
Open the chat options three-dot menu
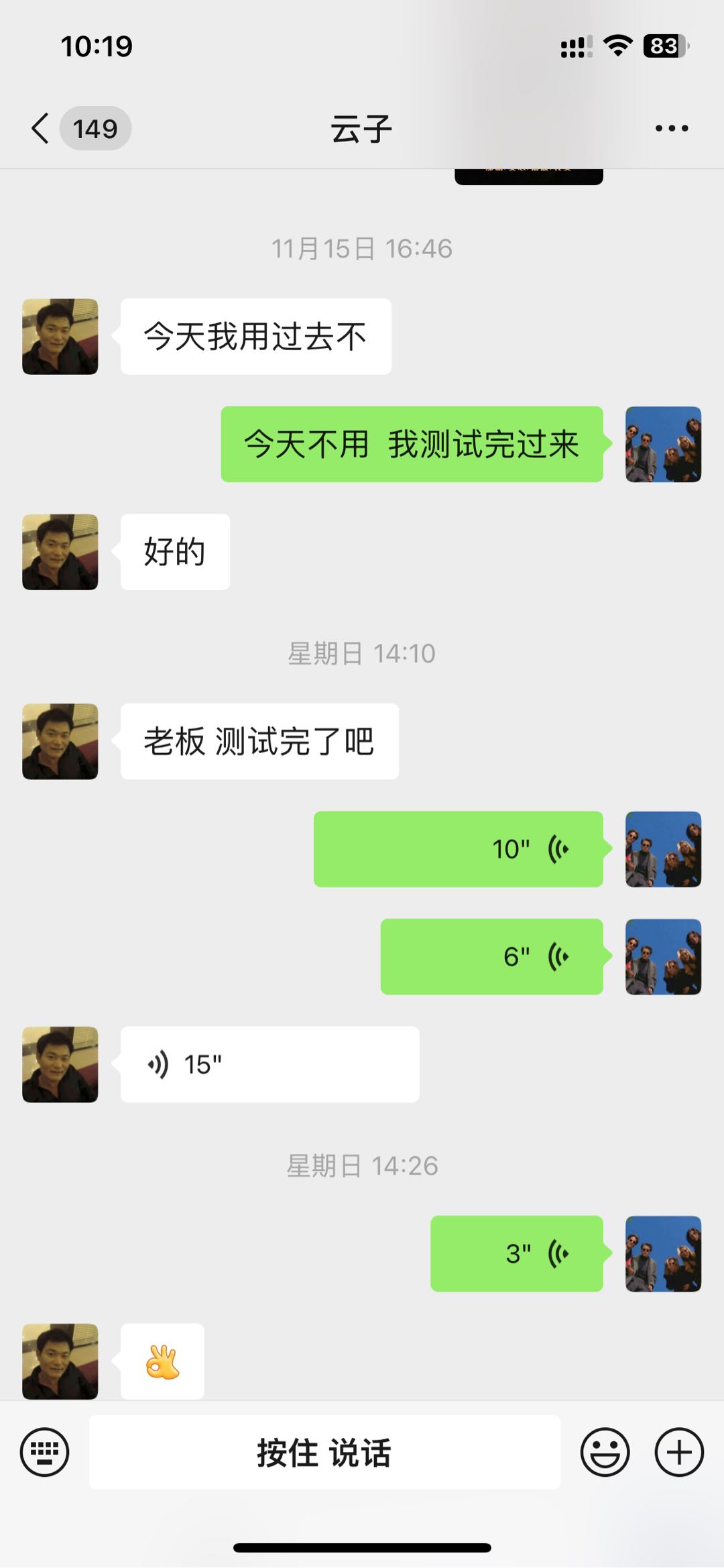672,128
